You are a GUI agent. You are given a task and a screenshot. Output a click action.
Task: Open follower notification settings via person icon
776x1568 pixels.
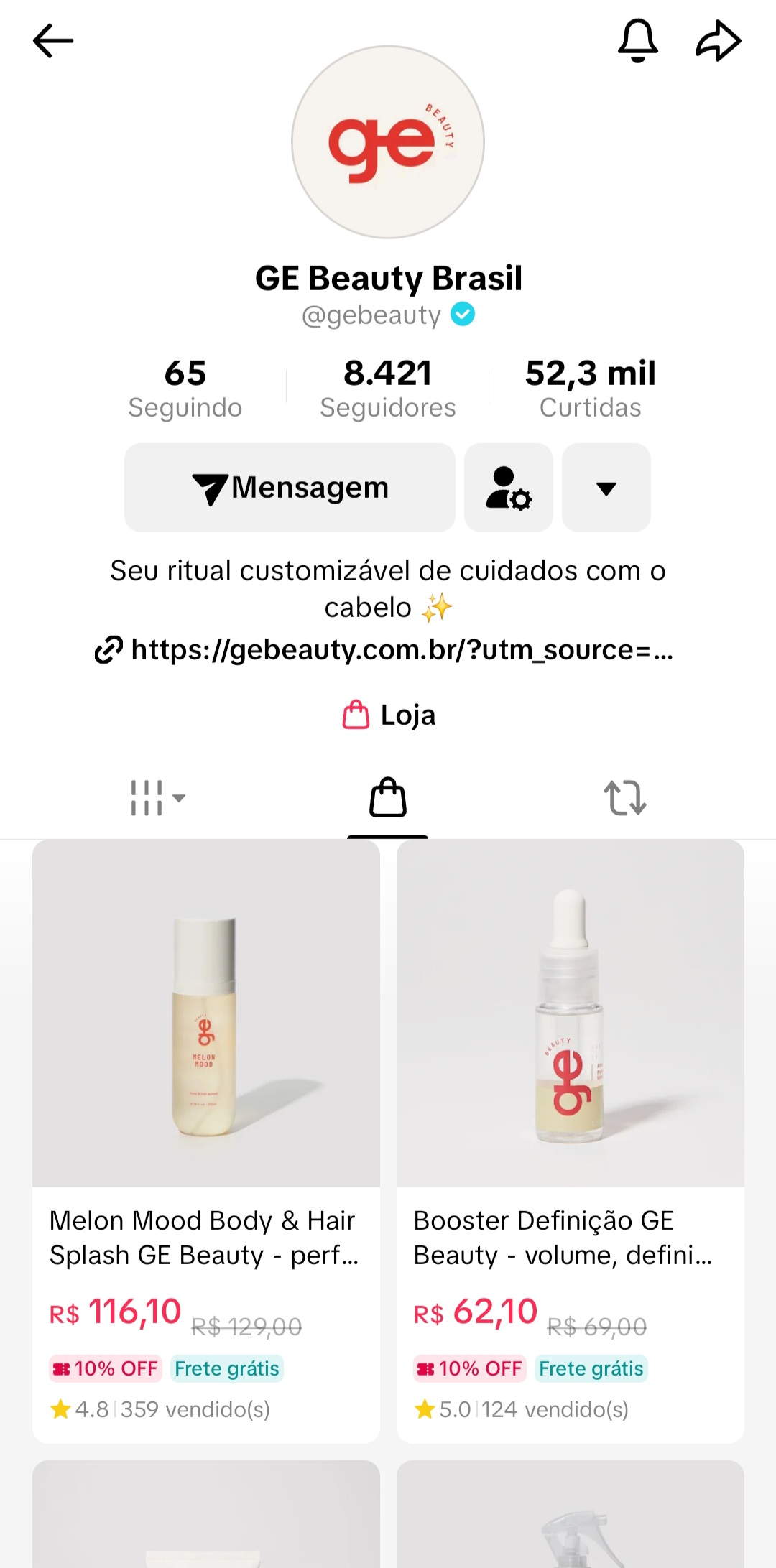coord(509,487)
